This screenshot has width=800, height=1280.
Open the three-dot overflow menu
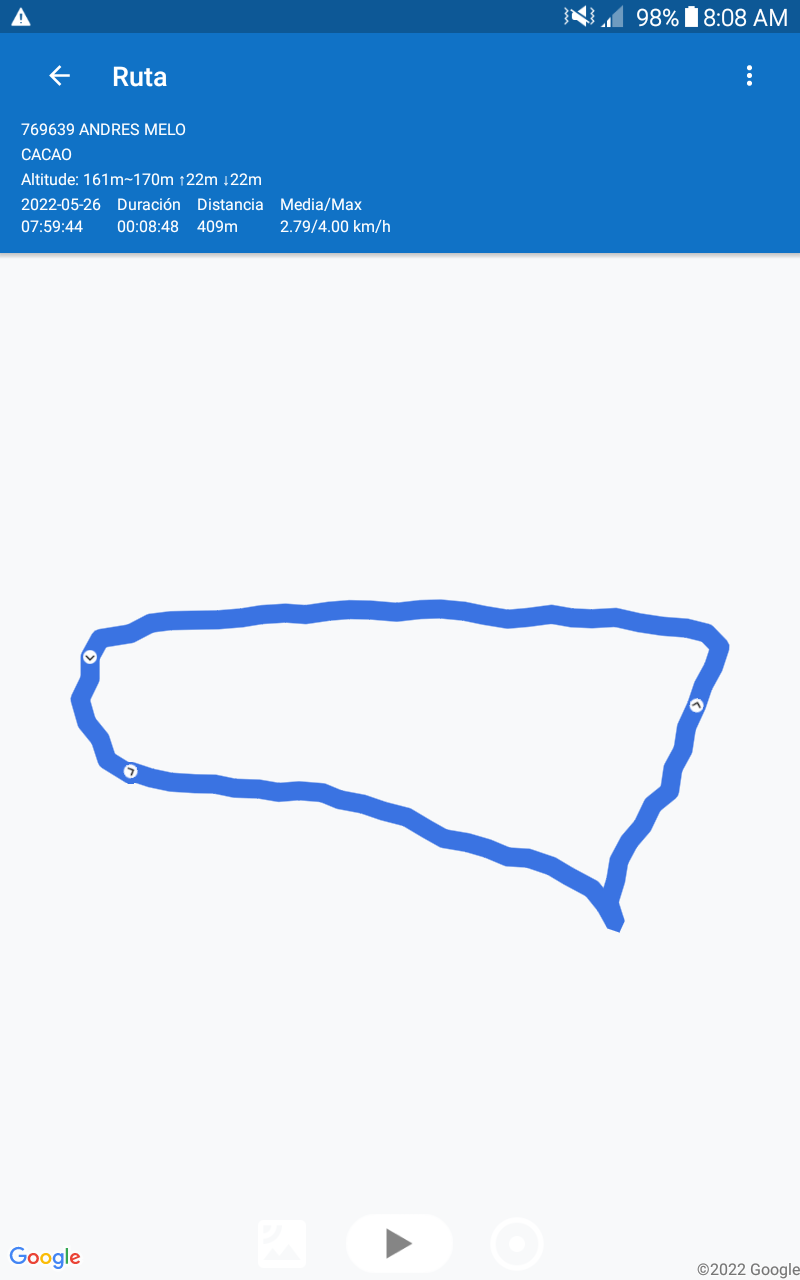coord(749,76)
